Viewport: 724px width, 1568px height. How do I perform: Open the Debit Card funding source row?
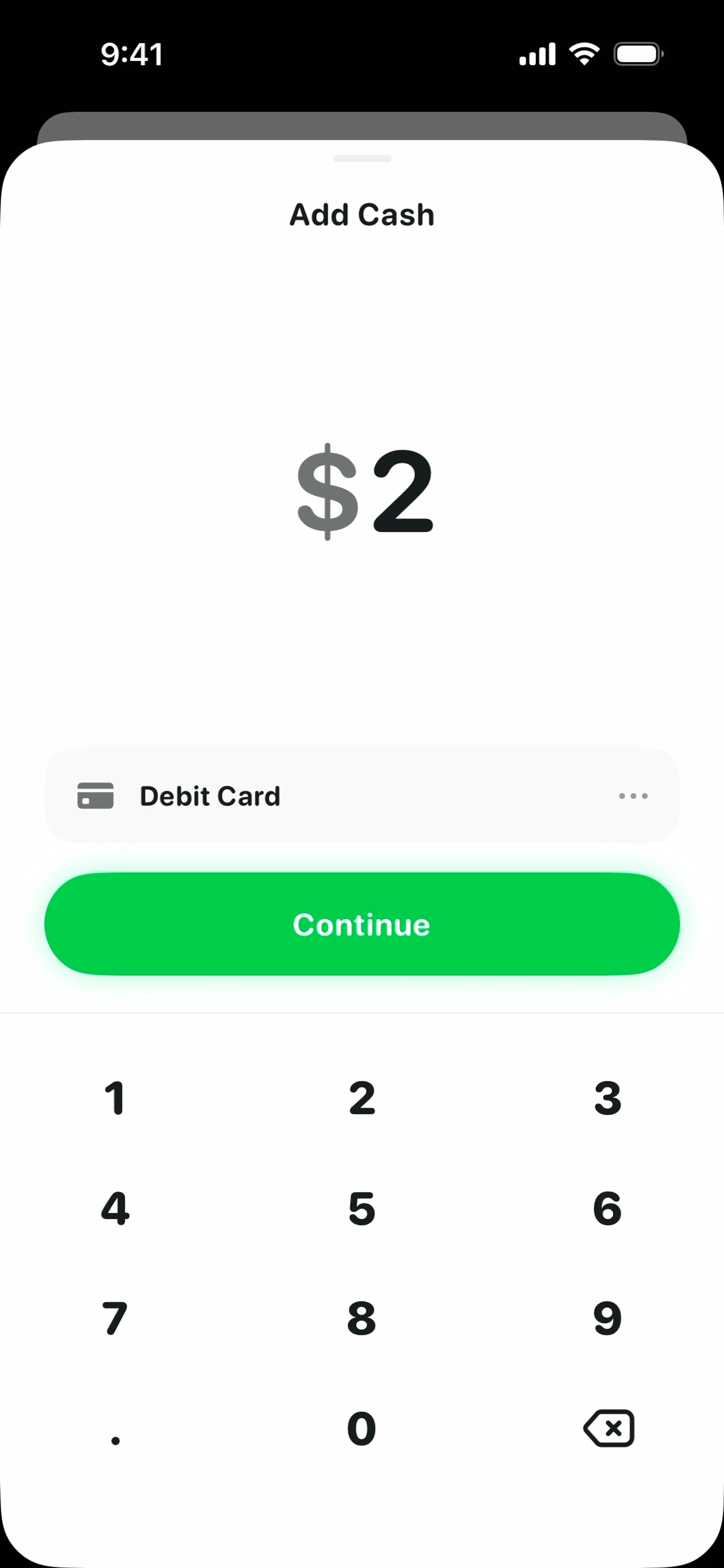click(362, 795)
